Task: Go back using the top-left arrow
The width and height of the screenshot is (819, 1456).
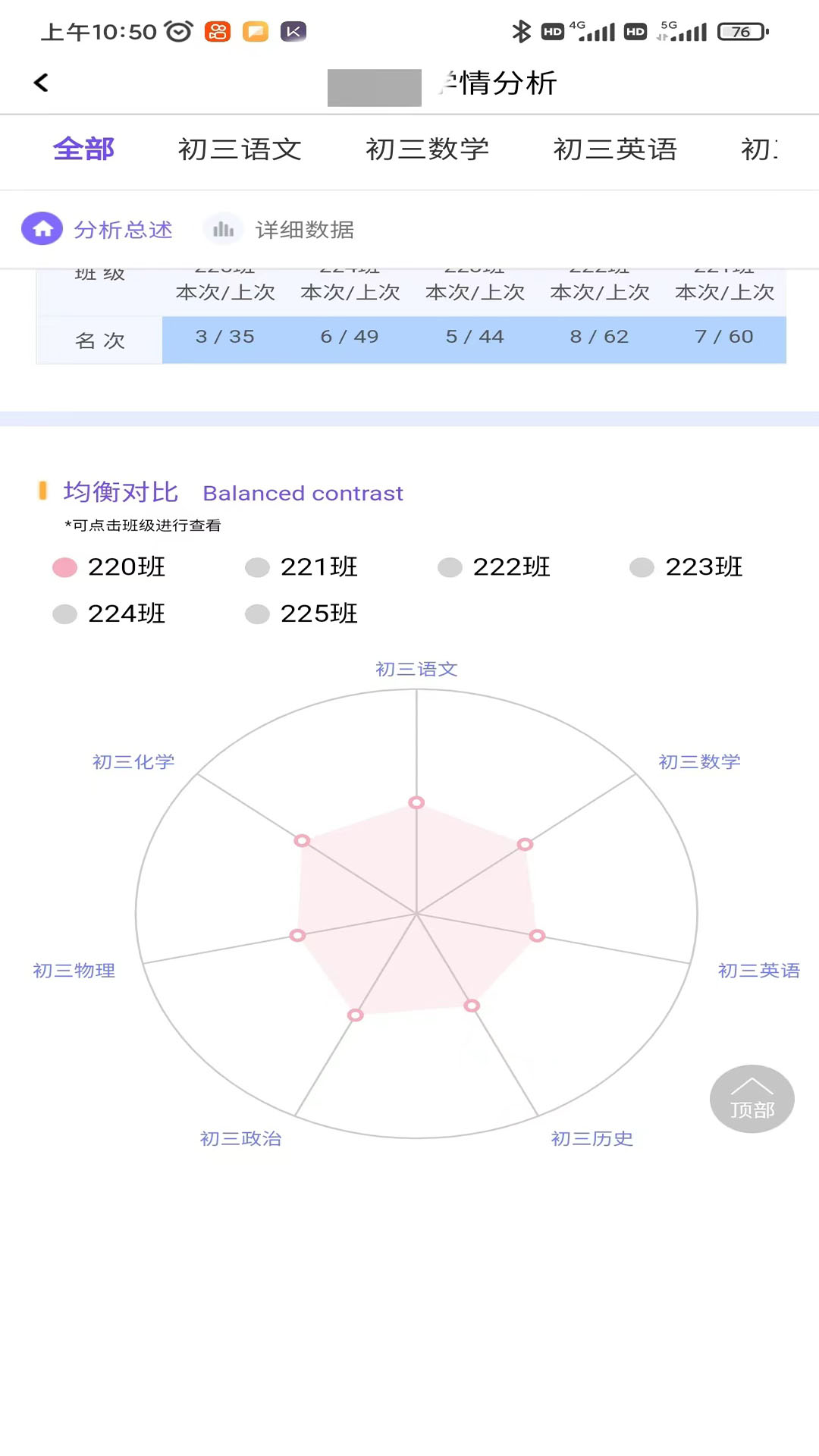Action: coord(42,83)
